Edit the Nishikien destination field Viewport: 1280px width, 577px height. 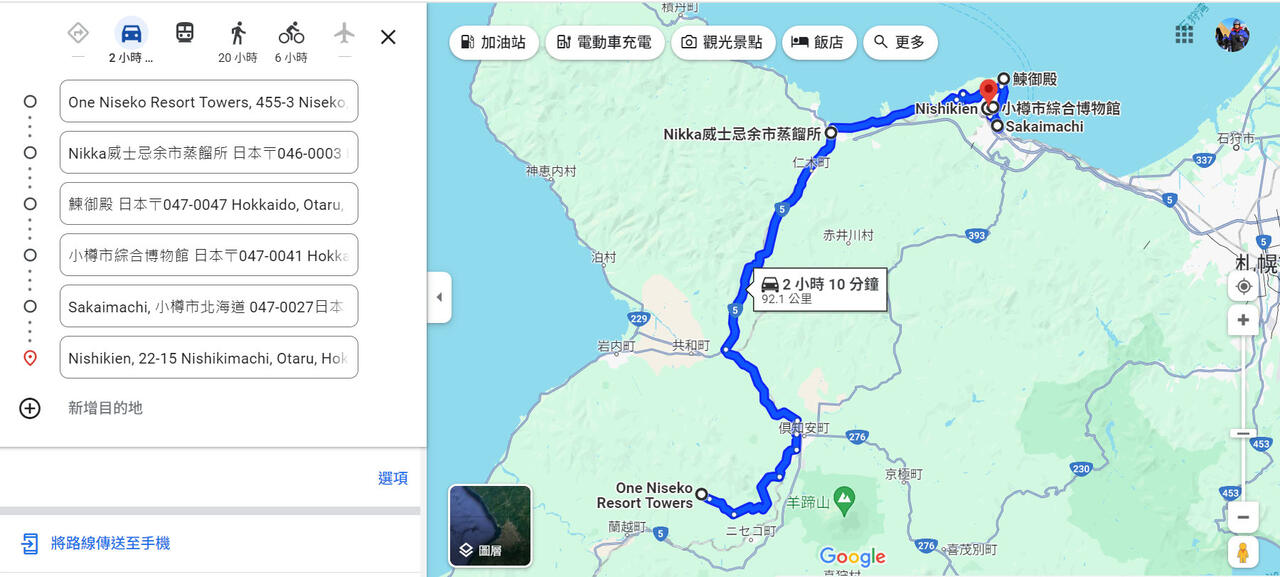208,358
